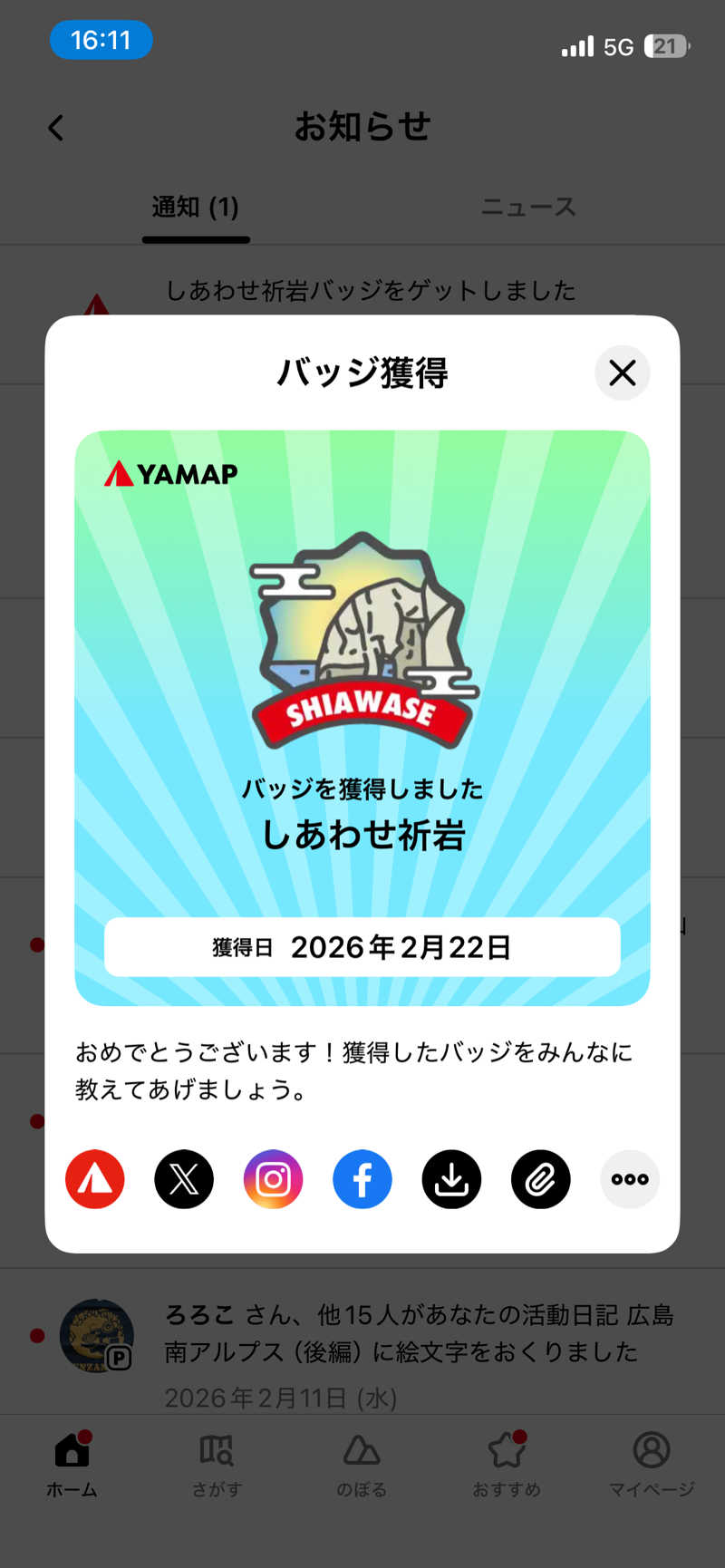Viewport: 725px width, 1568px height.
Task: Share the badge on Facebook
Action: pos(362,1179)
